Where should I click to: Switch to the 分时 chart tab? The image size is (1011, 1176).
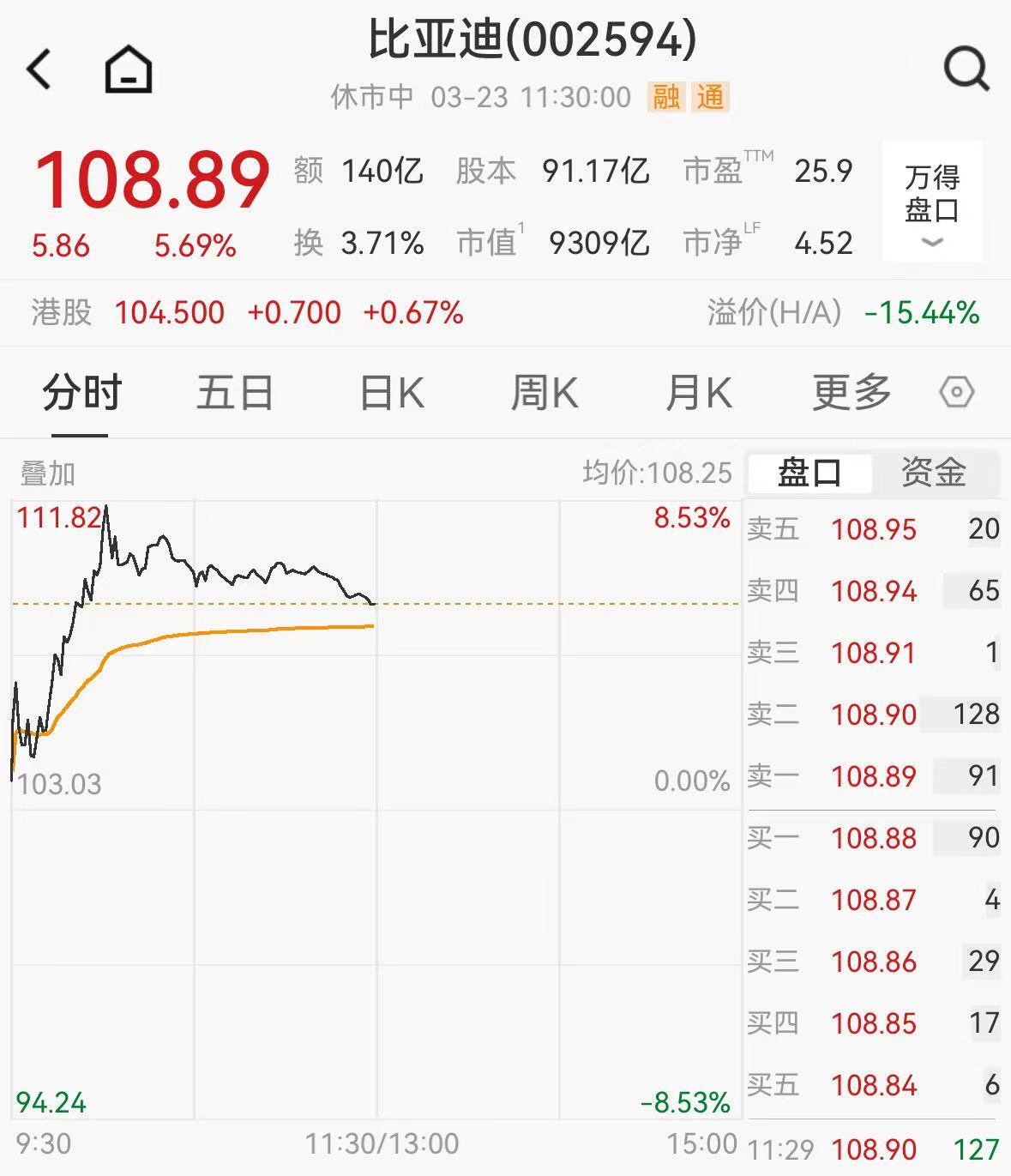[x=82, y=394]
